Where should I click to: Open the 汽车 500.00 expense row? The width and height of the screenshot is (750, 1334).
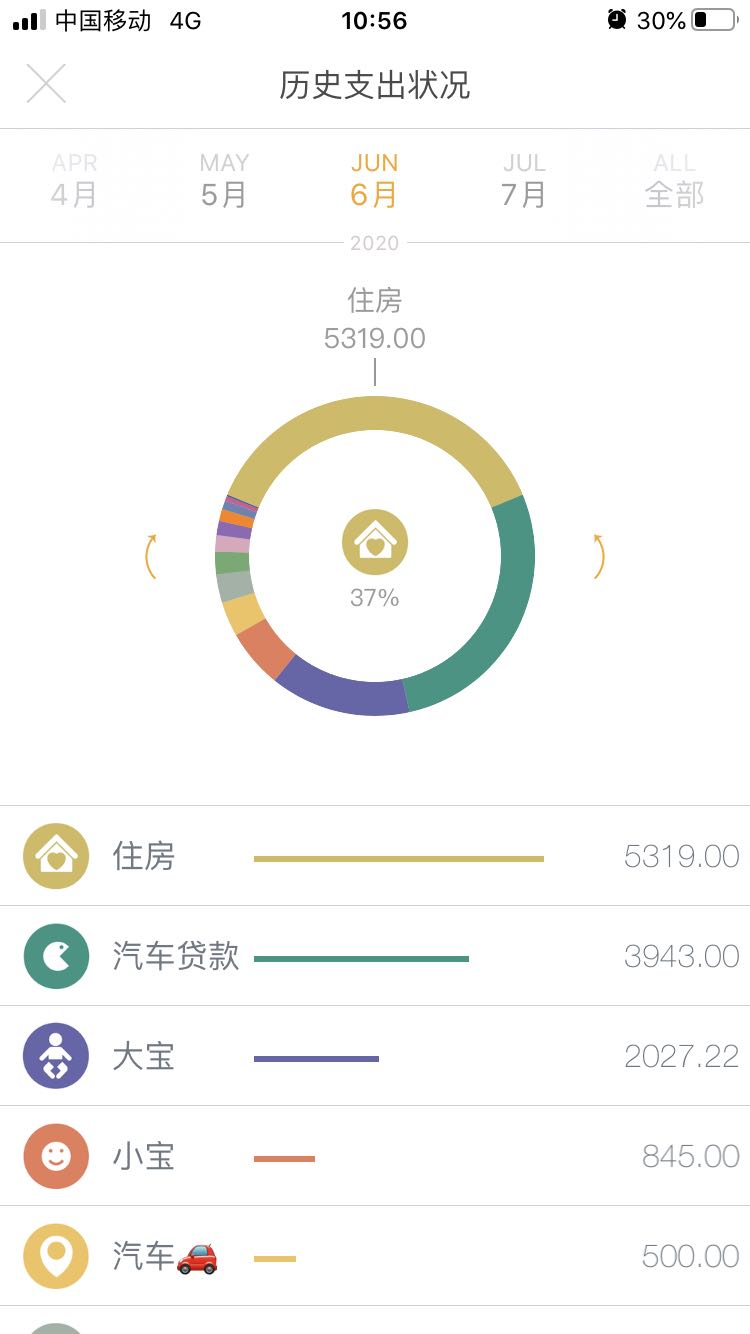[x=375, y=1256]
